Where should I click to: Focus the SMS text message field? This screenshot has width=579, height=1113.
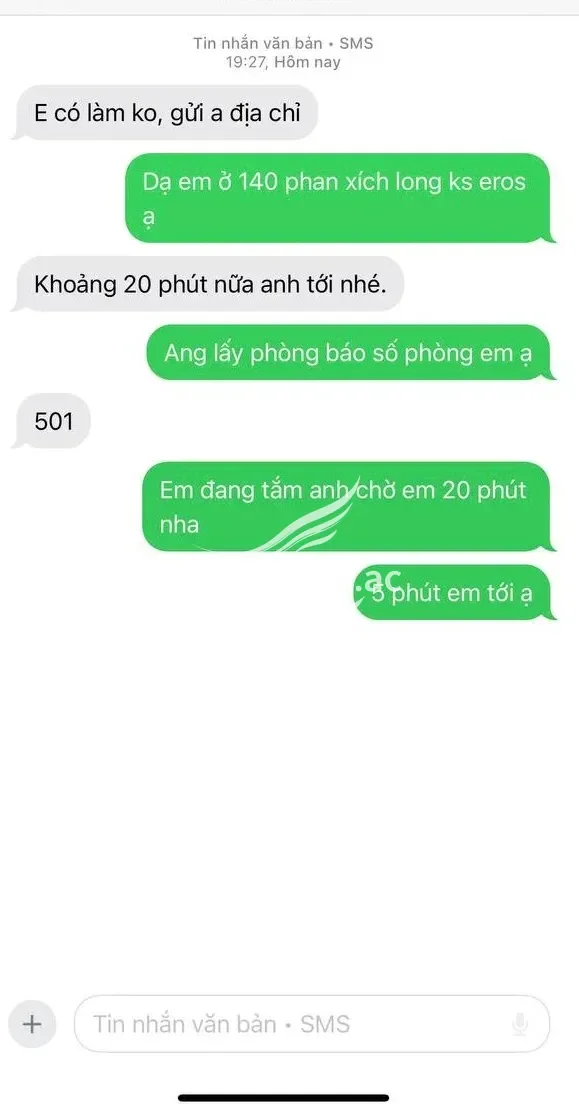coord(311,1024)
